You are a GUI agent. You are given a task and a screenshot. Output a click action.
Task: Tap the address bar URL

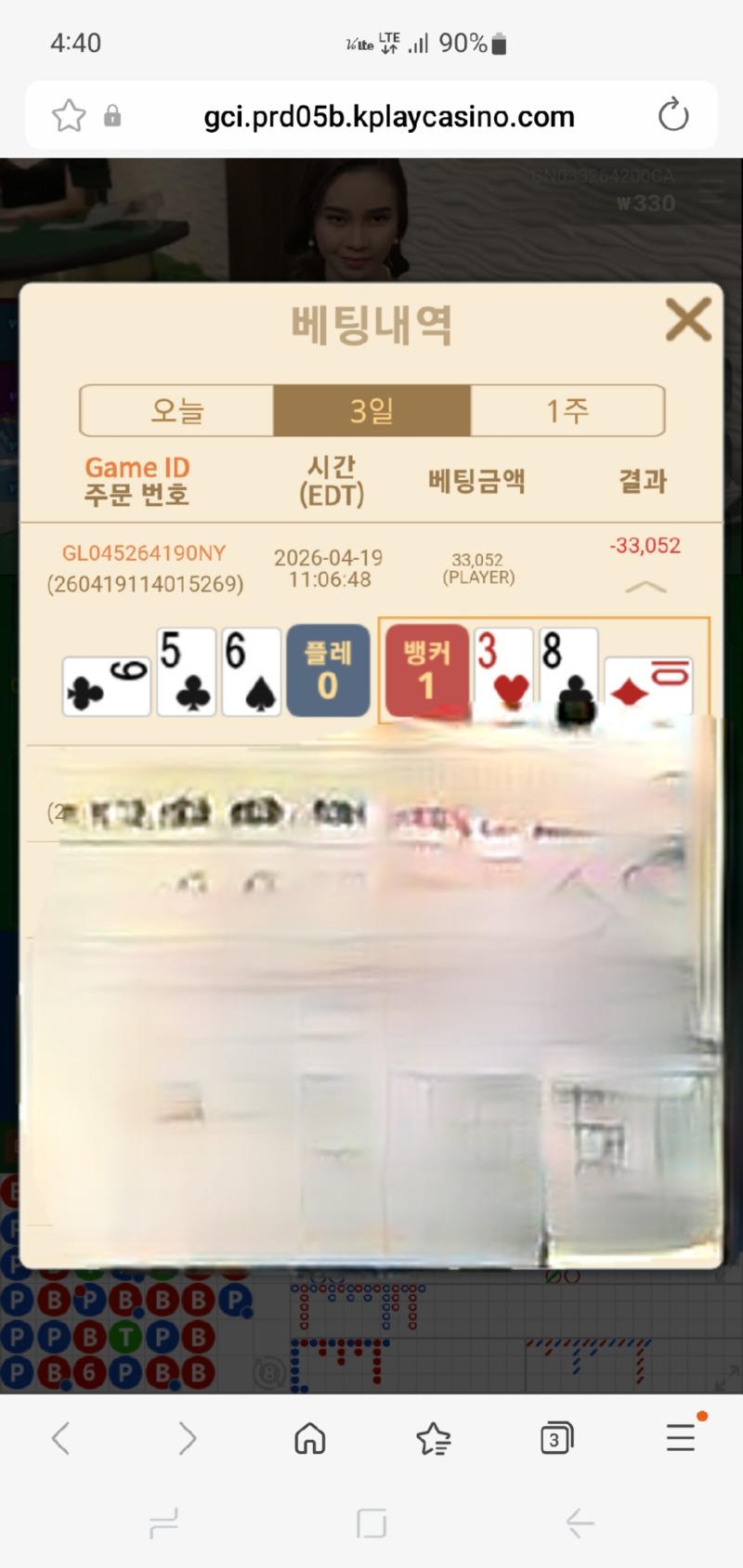coord(388,117)
